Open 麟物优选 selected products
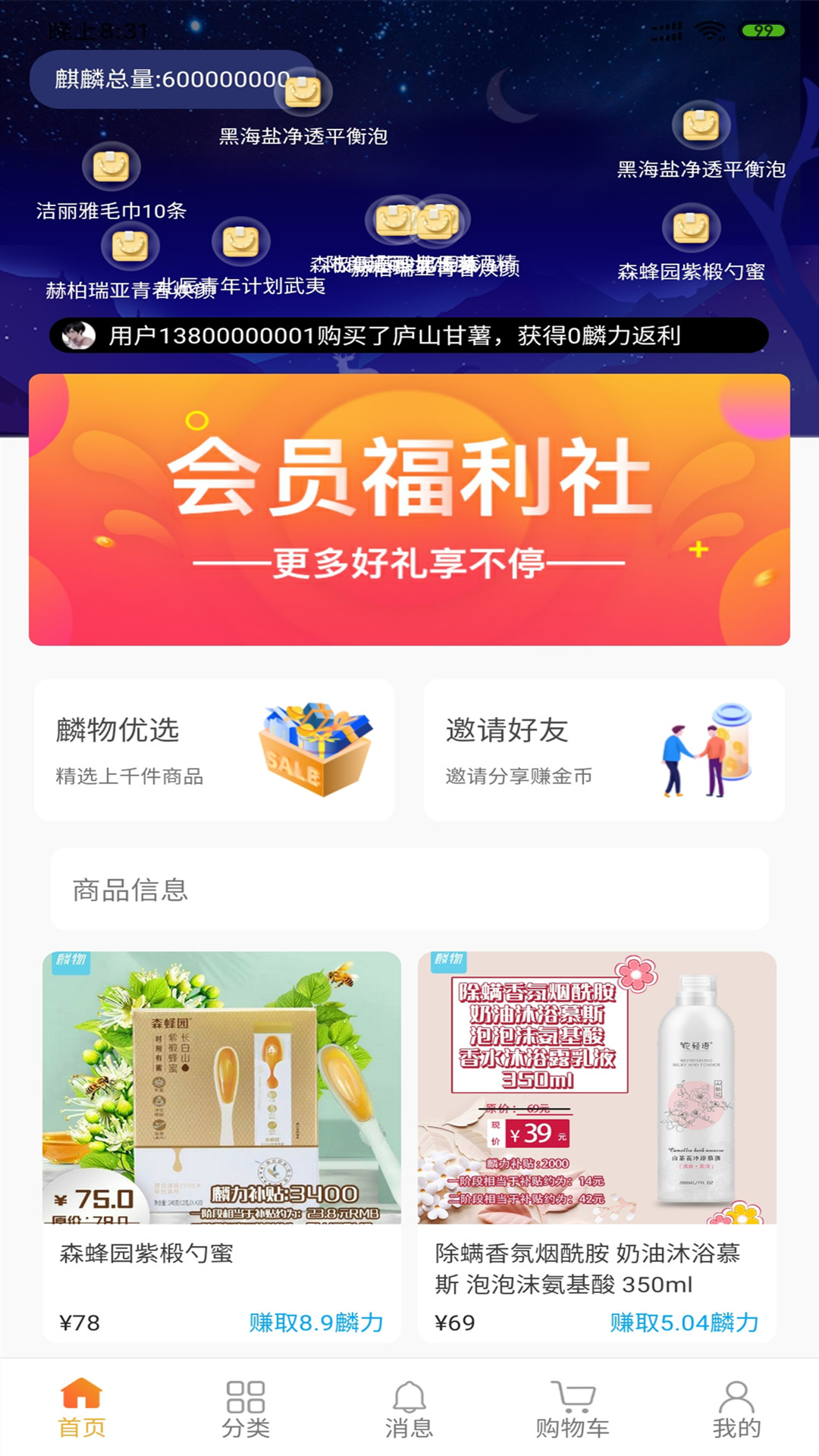819x1456 pixels. coord(214,749)
